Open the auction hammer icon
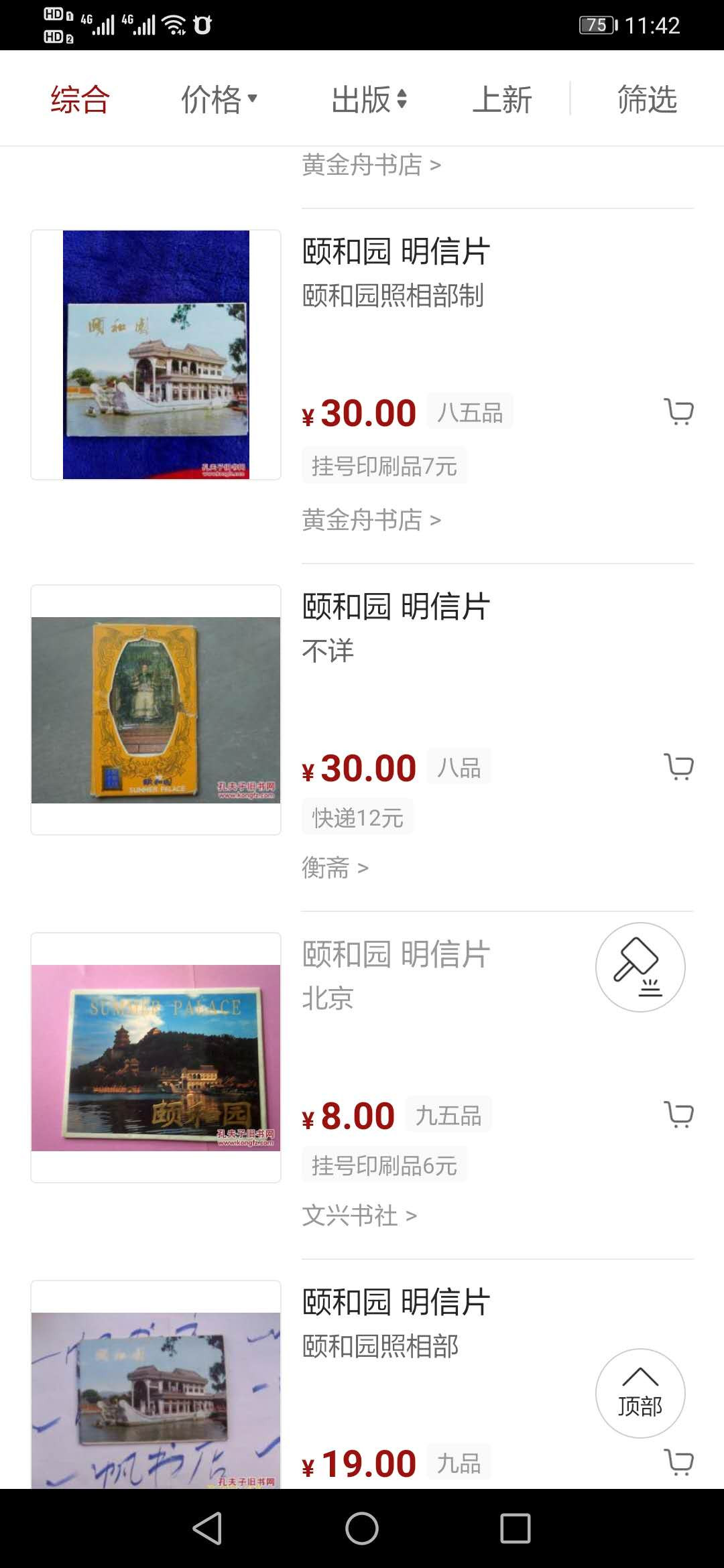724x1568 pixels. pos(642,968)
